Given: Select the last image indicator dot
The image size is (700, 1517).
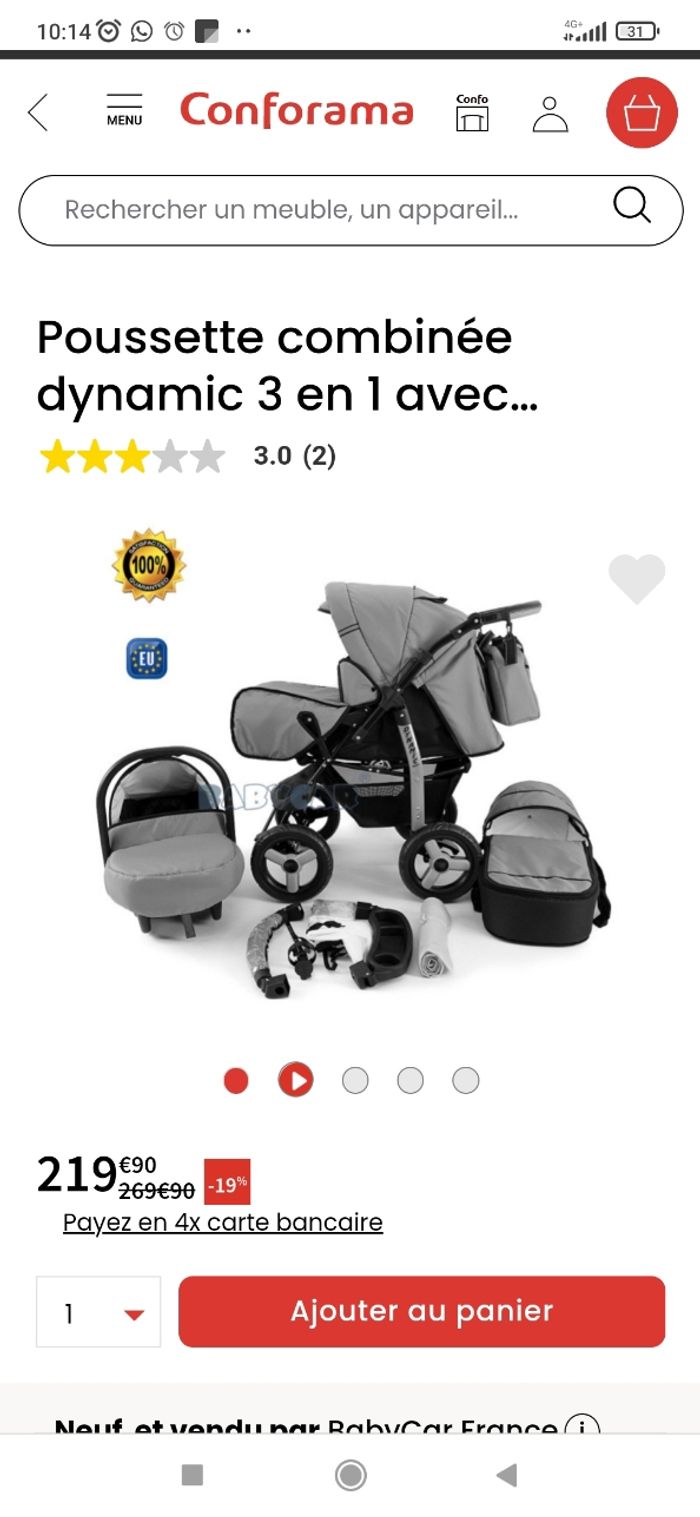Looking at the screenshot, I should [465, 1080].
